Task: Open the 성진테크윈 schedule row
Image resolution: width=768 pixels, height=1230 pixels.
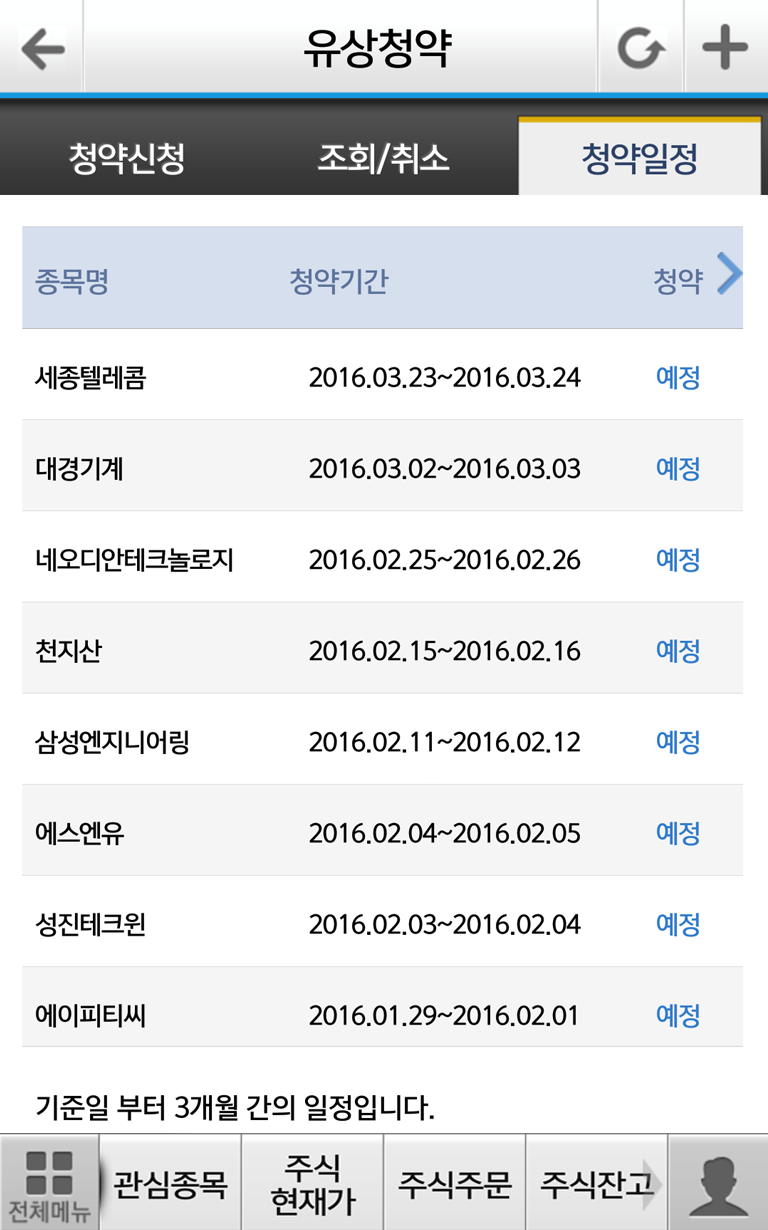Action: tap(383, 924)
